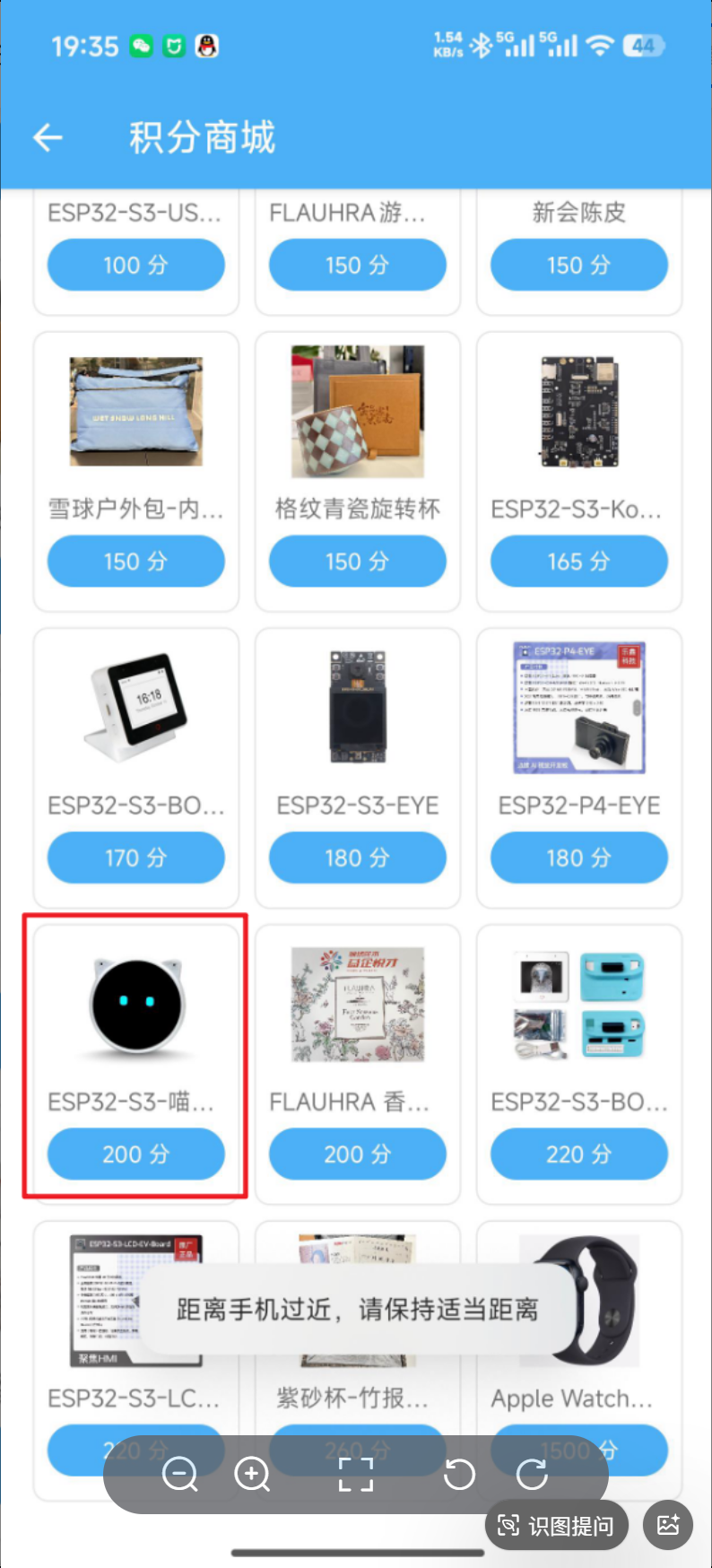Tap the 165 分 button
The image size is (712, 1568).
click(578, 562)
